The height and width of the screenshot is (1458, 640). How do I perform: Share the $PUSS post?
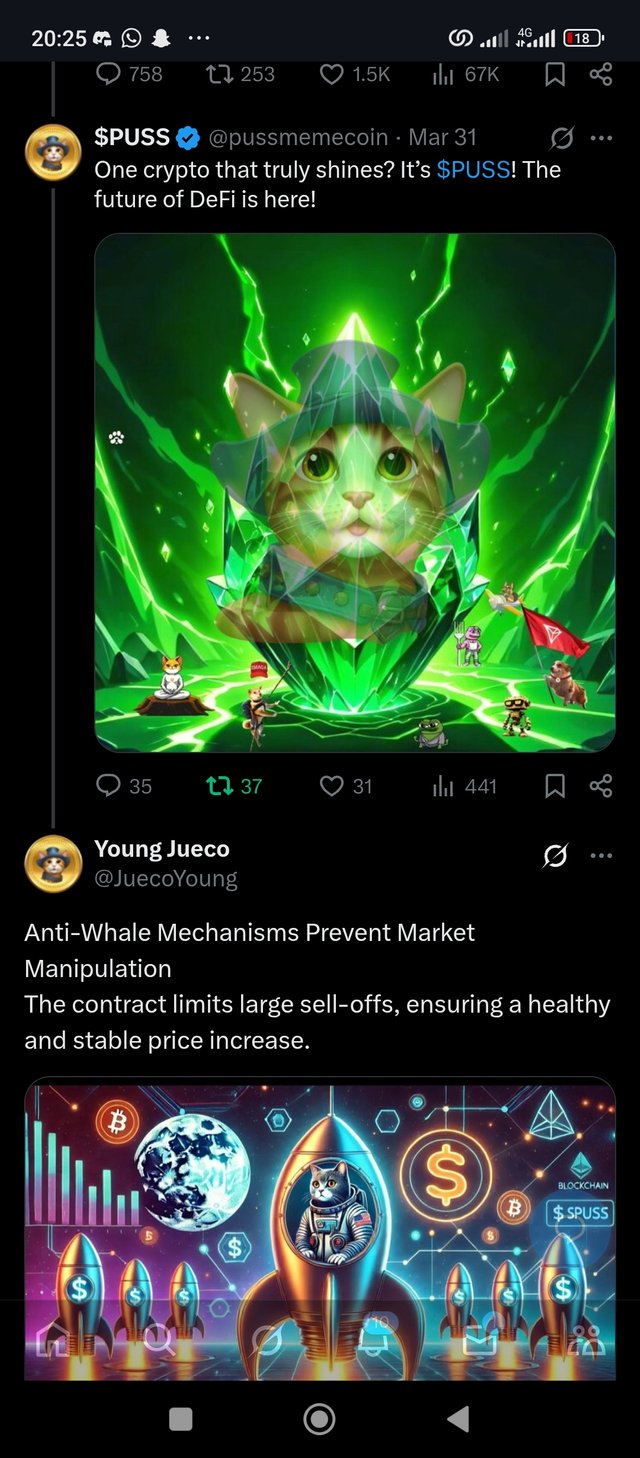click(600, 786)
